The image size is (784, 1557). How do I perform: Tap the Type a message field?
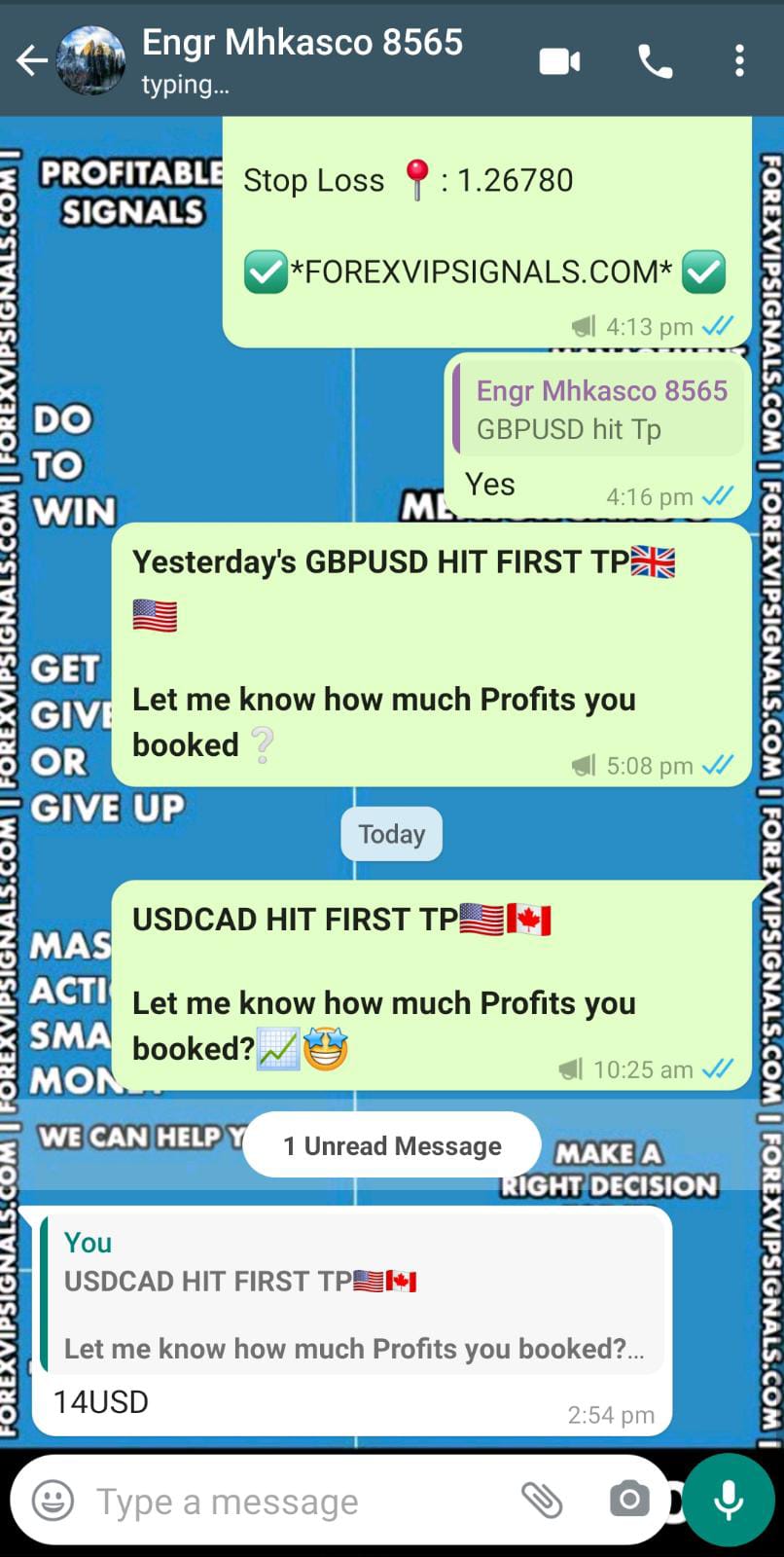click(x=292, y=1502)
